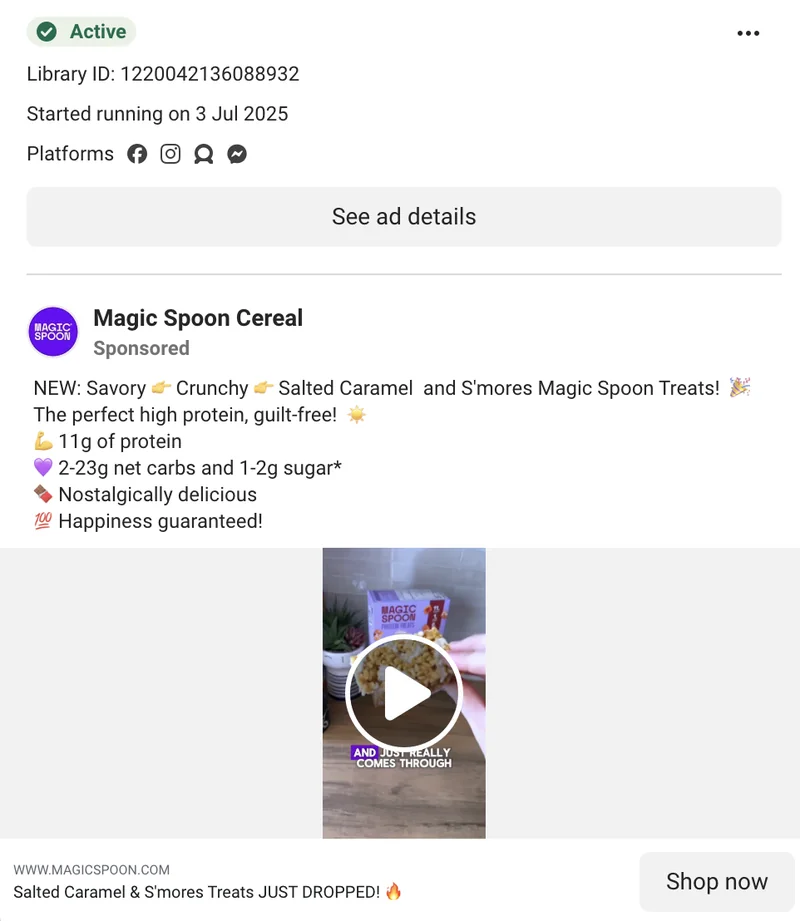Play the Magic Spoon treats video
Image resolution: width=800 pixels, height=921 pixels.
(x=403, y=692)
